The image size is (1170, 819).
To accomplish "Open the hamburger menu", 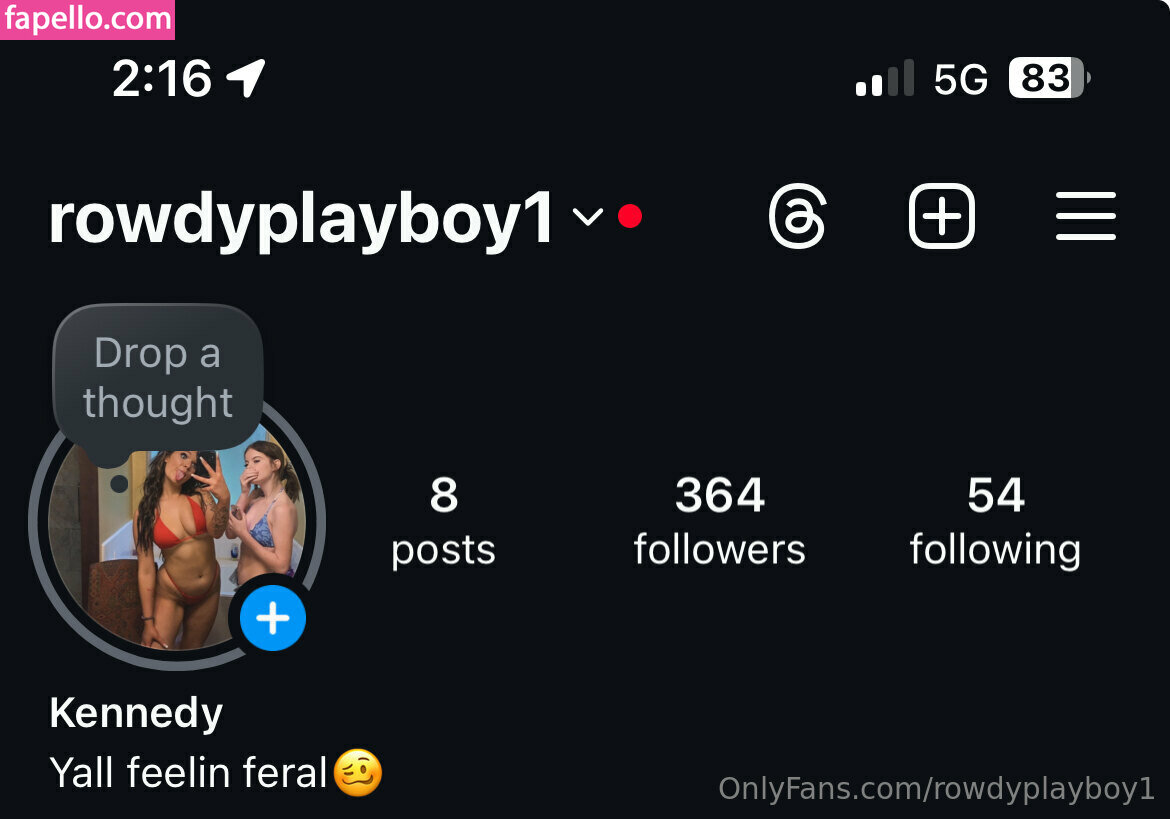I will click(x=1085, y=216).
